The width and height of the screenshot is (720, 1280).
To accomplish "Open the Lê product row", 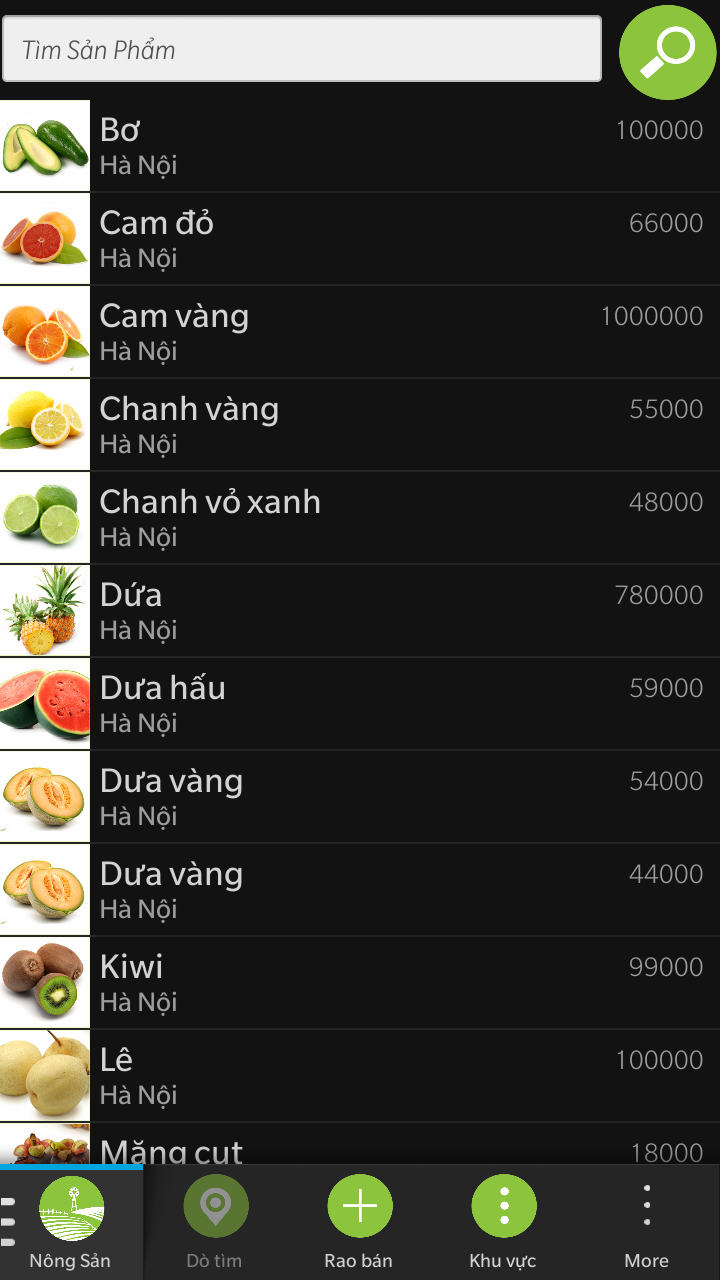I will pos(360,1076).
